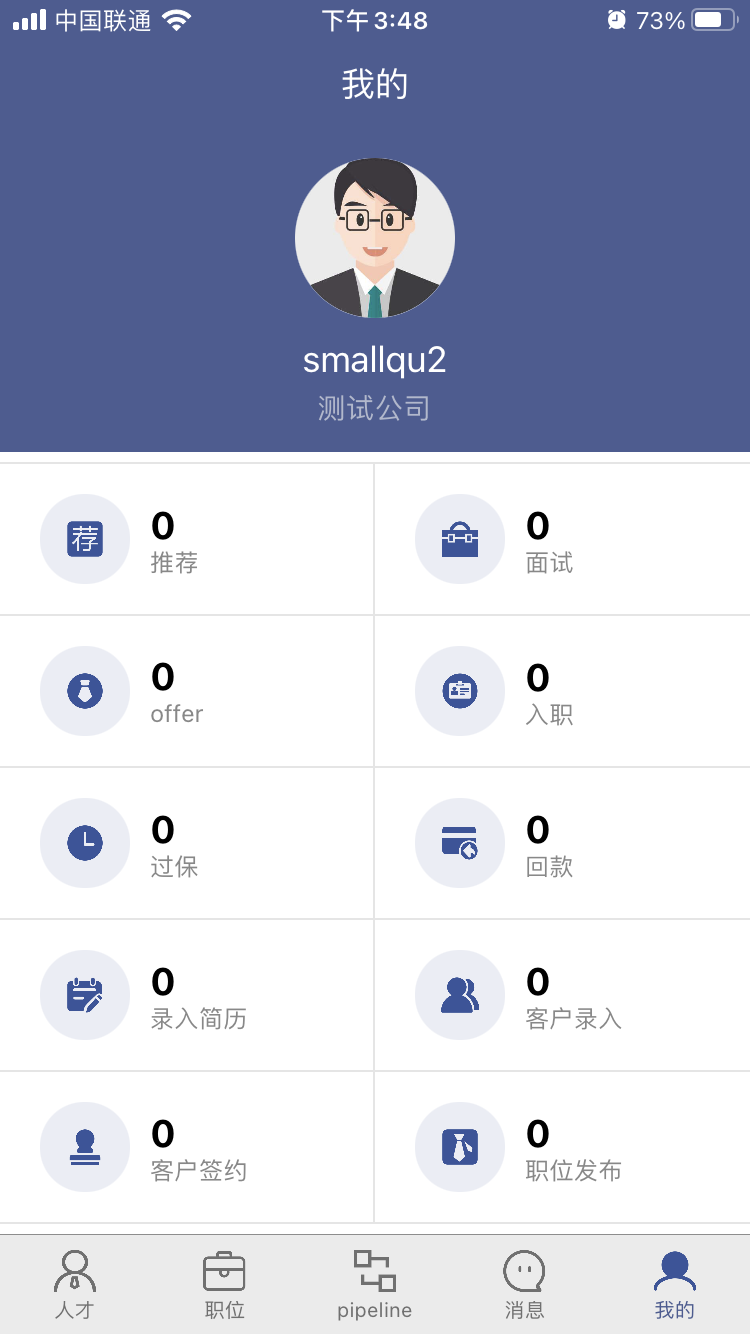Viewport: 750px width, 1334px height.
Task: Open the 推荐 (recommendations) stats icon
Action: pyautogui.click(x=85, y=539)
